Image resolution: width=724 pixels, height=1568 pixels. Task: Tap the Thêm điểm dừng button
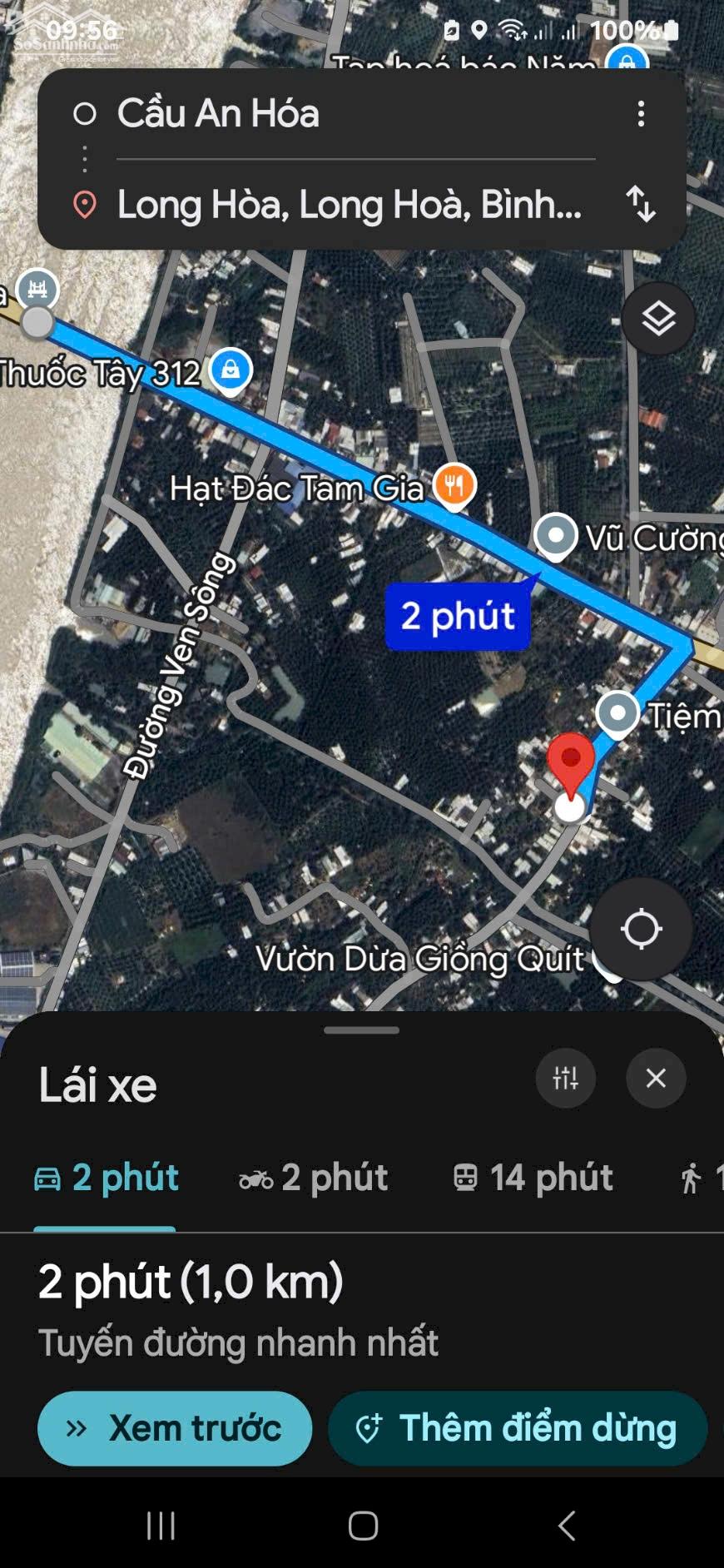pyautogui.click(x=517, y=1428)
